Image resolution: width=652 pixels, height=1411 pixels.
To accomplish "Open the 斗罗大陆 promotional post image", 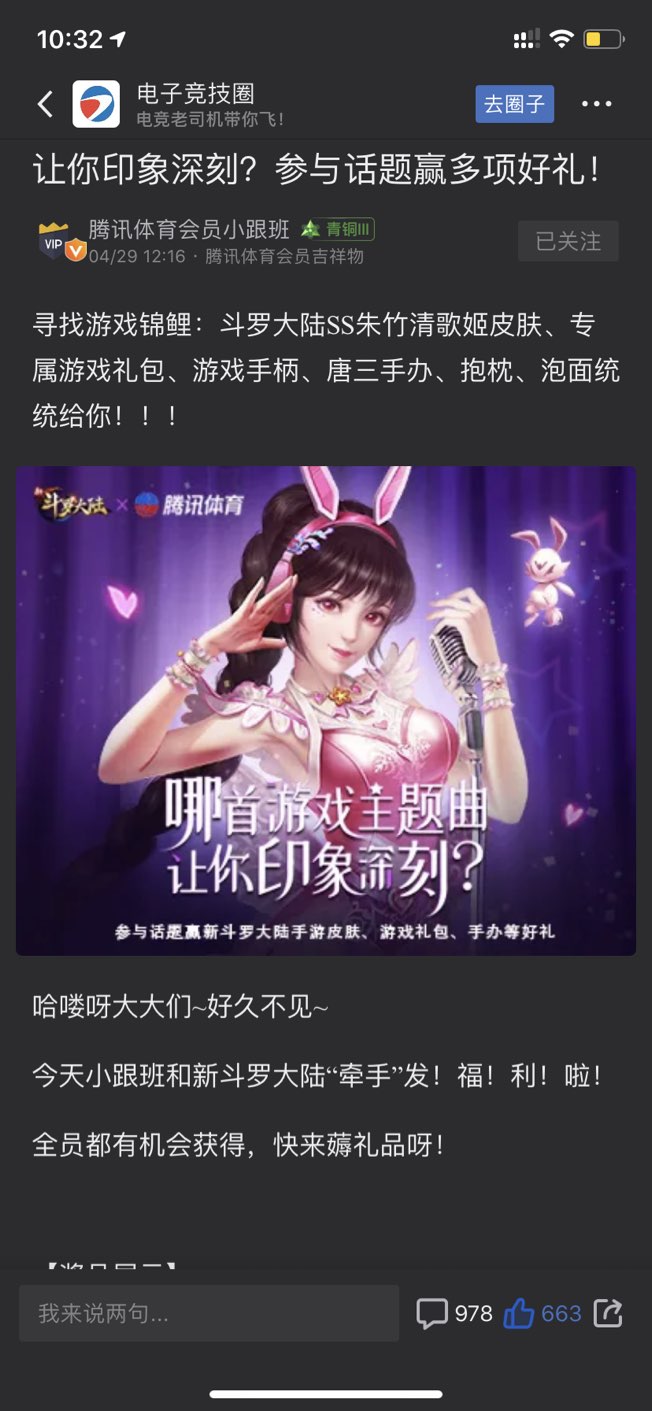I will tap(326, 710).
